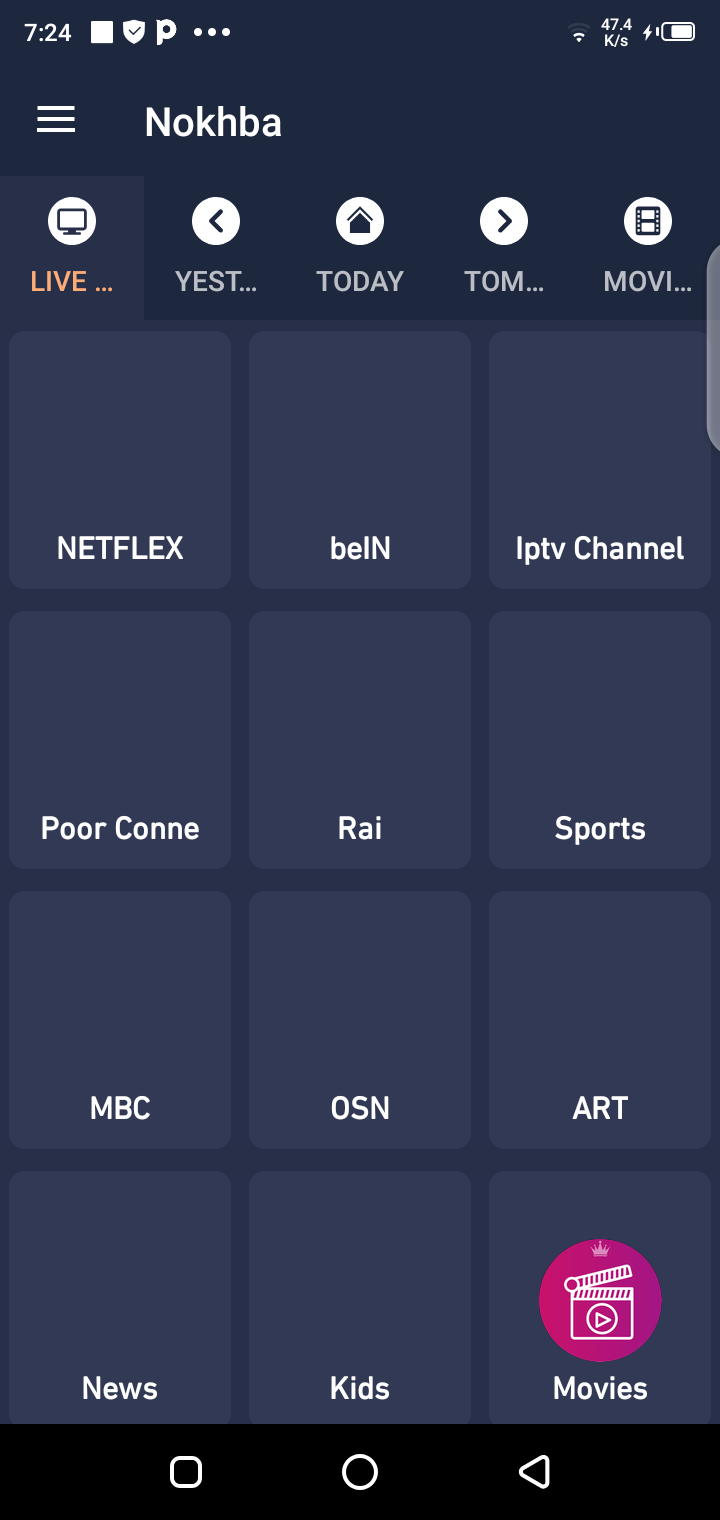Go to the device home screen
Viewport: 720px width, 1520px height.
coord(360,1472)
